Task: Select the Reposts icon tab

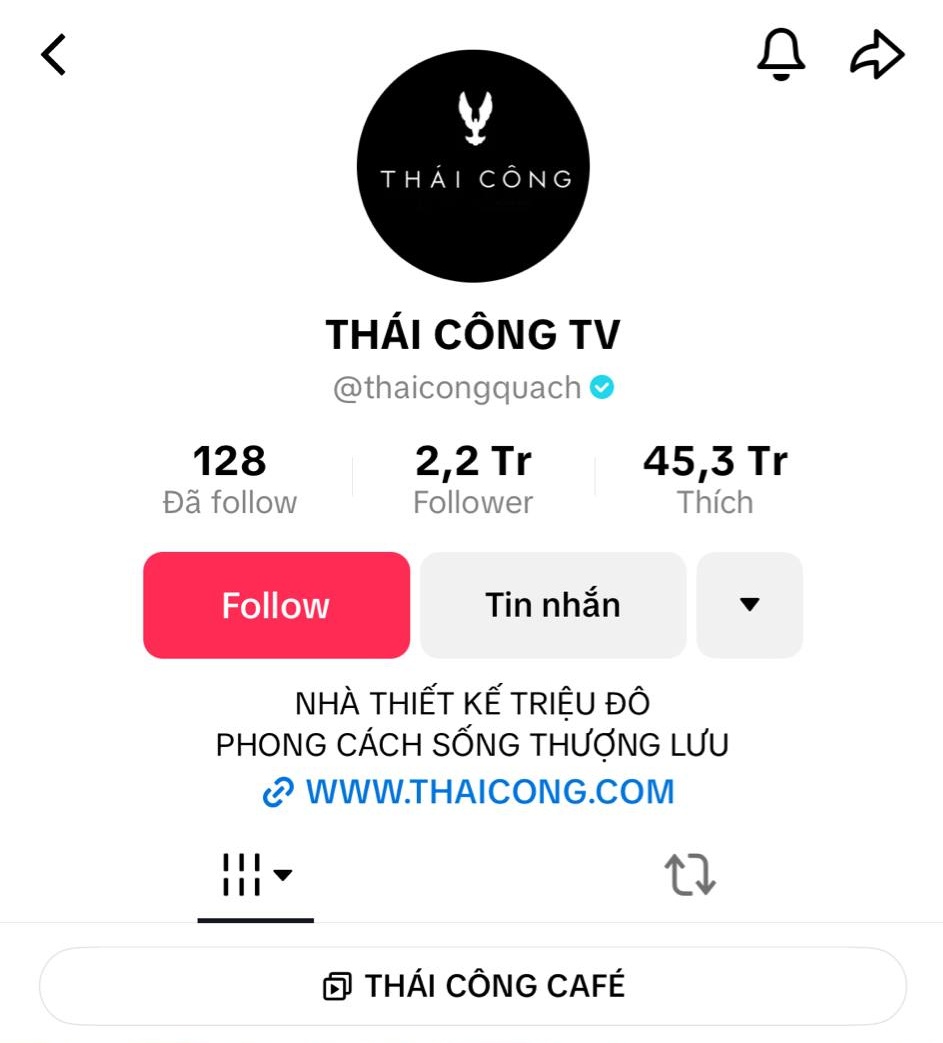Action: point(689,875)
